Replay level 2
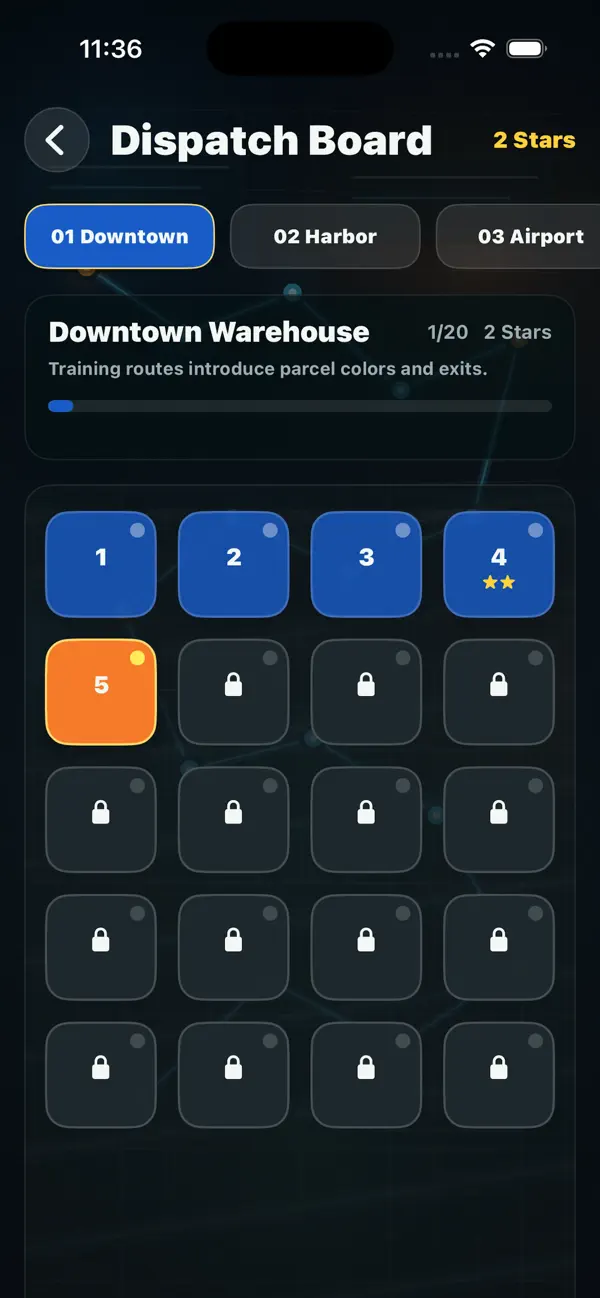 [234, 564]
